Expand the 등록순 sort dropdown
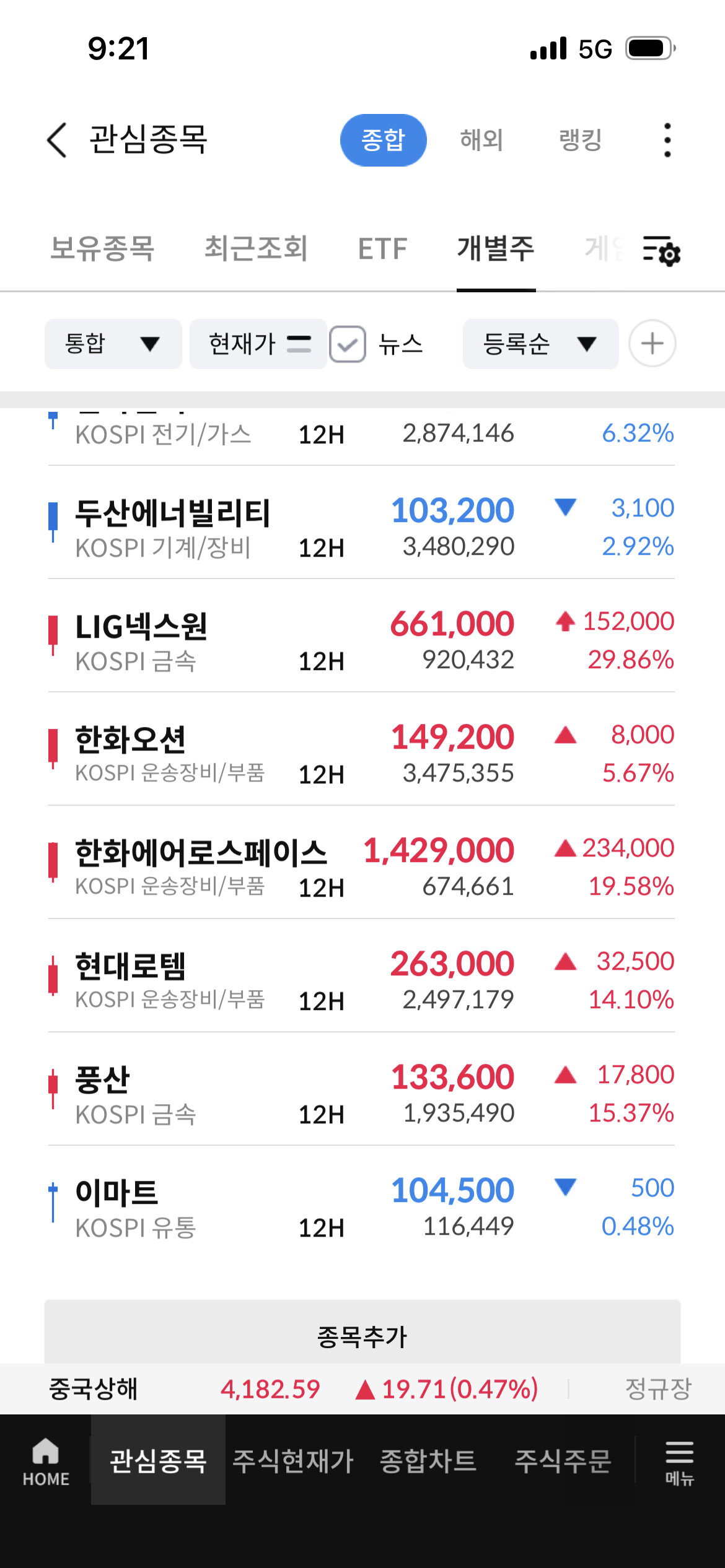725x1568 pixels. click(540, 344)
